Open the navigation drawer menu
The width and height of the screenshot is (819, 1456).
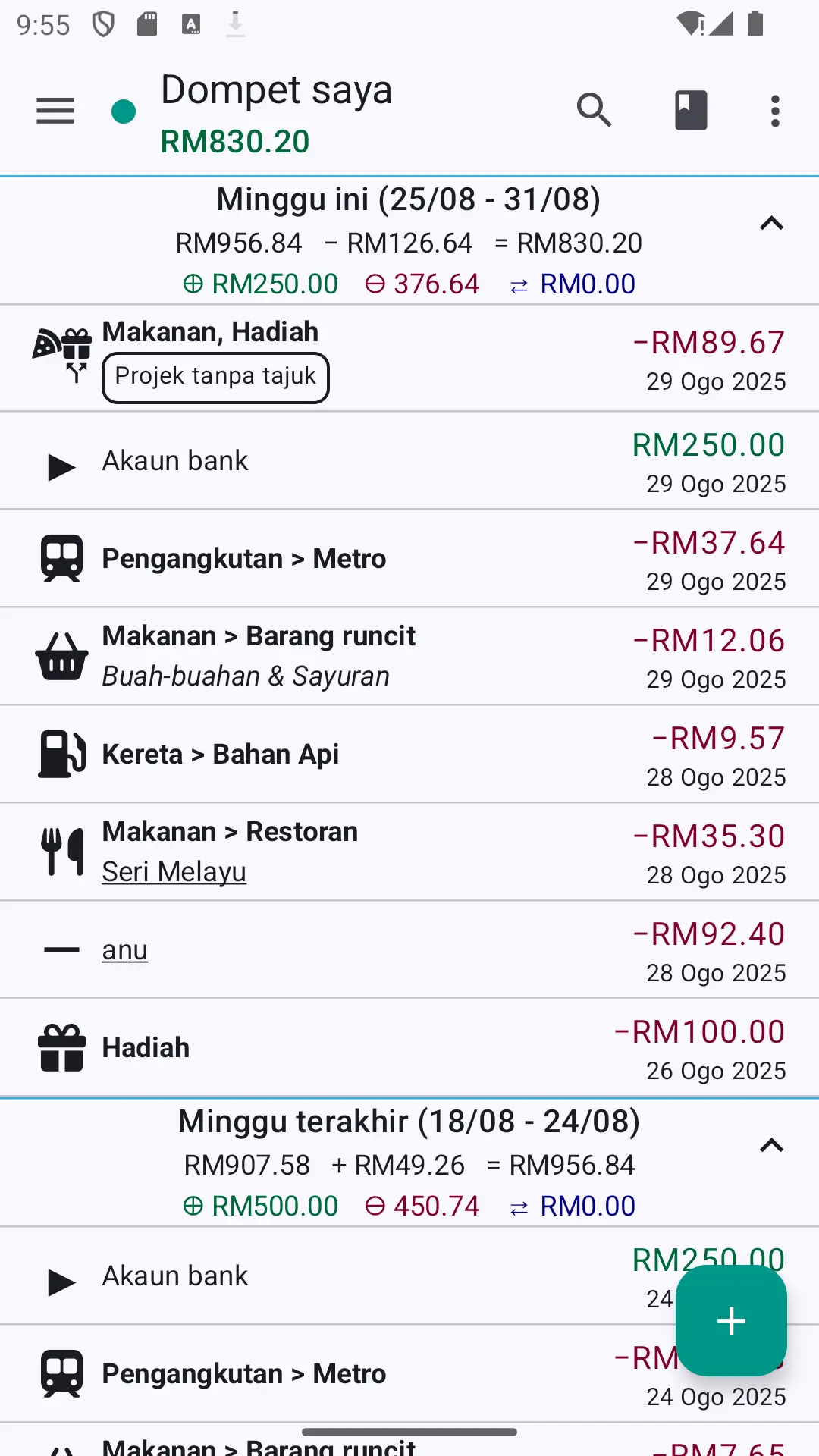pos(55,111)
